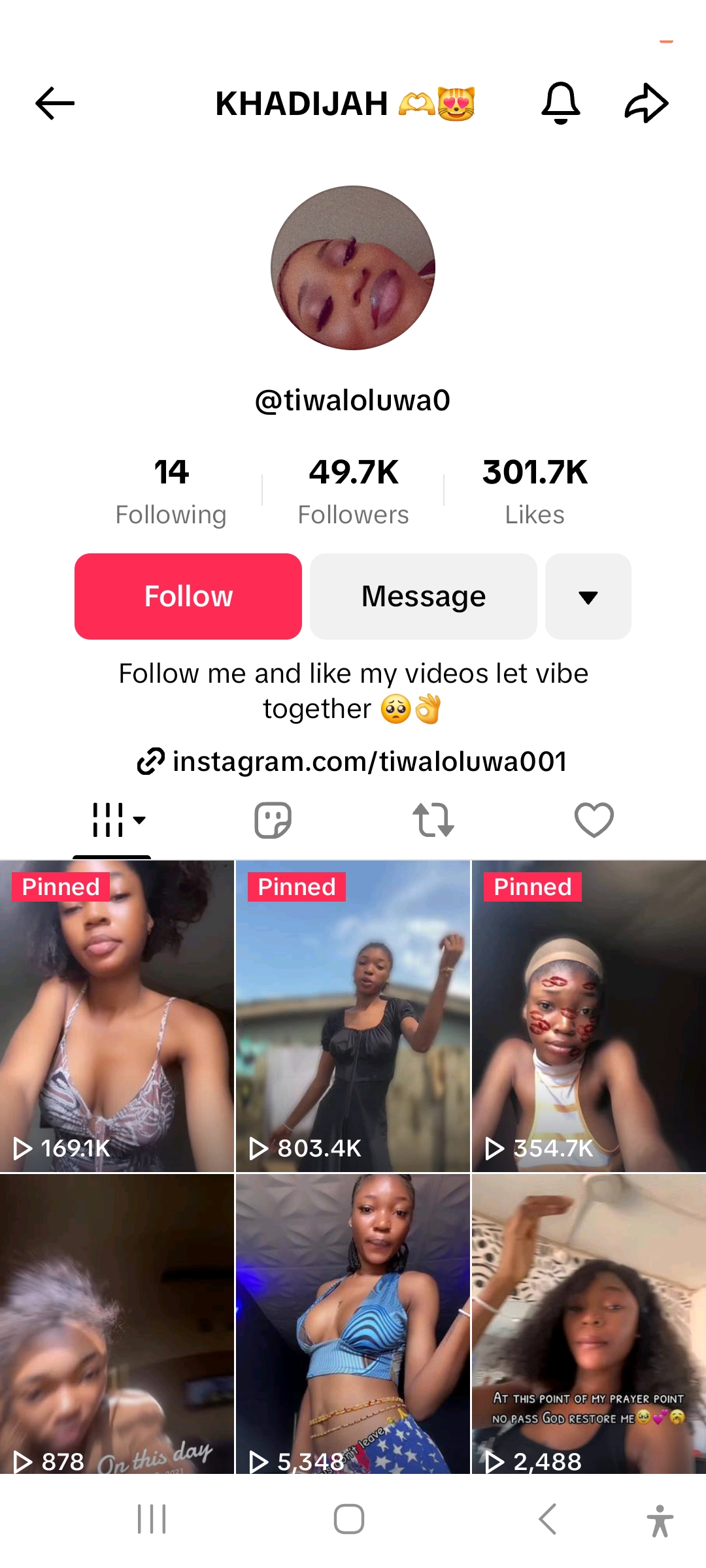
Task: Open pinned video with 803.4K views
Action: [x=353, y=1016]
